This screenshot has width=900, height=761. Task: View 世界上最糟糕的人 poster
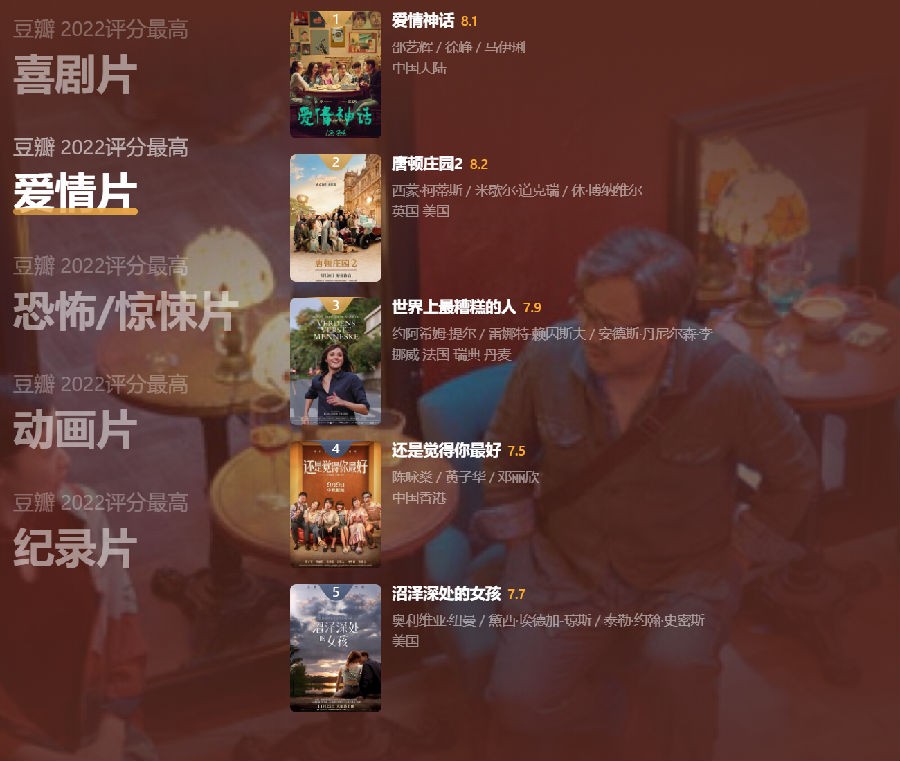(335, 361)
